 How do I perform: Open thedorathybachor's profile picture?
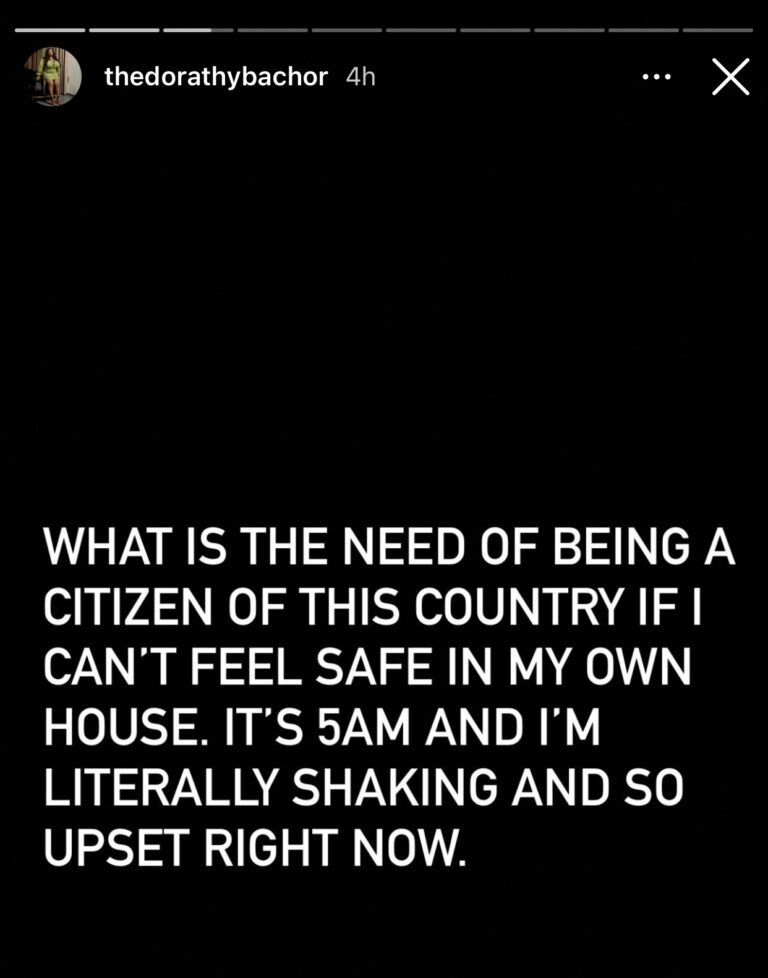(x=52, y=77)
